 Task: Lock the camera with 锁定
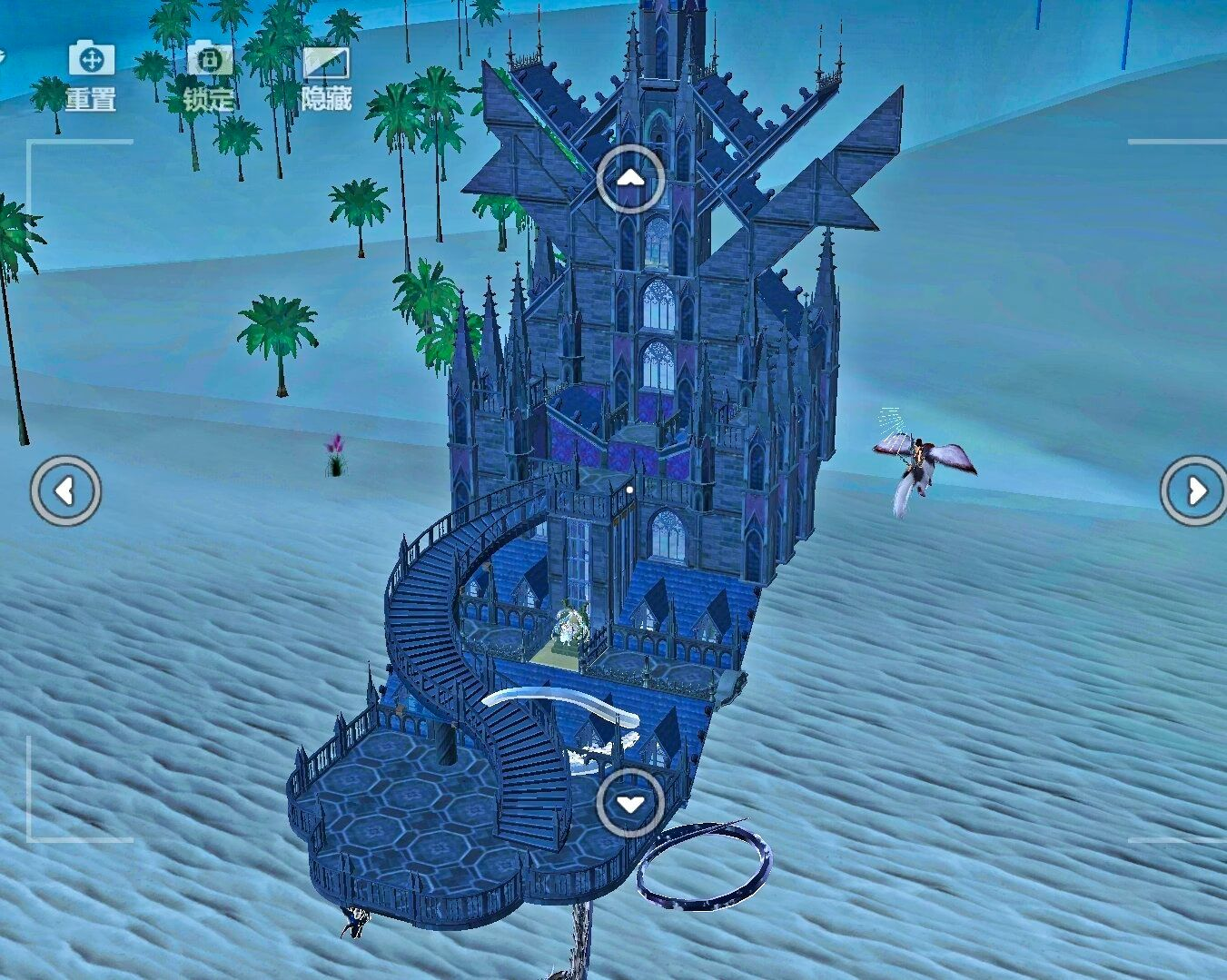tap(209, 74)
